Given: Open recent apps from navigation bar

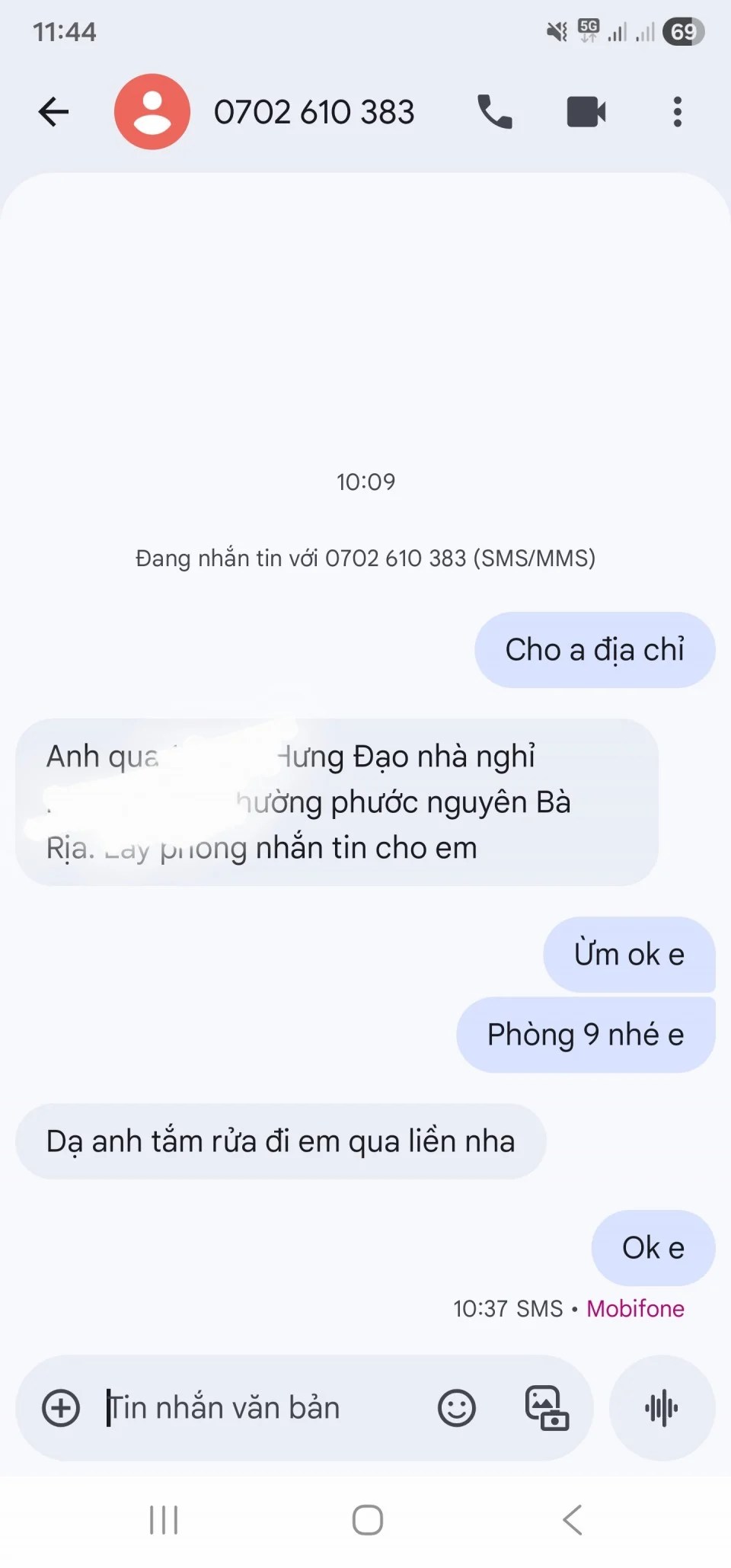Looking at the screenshot, I should coord(164,1520).
